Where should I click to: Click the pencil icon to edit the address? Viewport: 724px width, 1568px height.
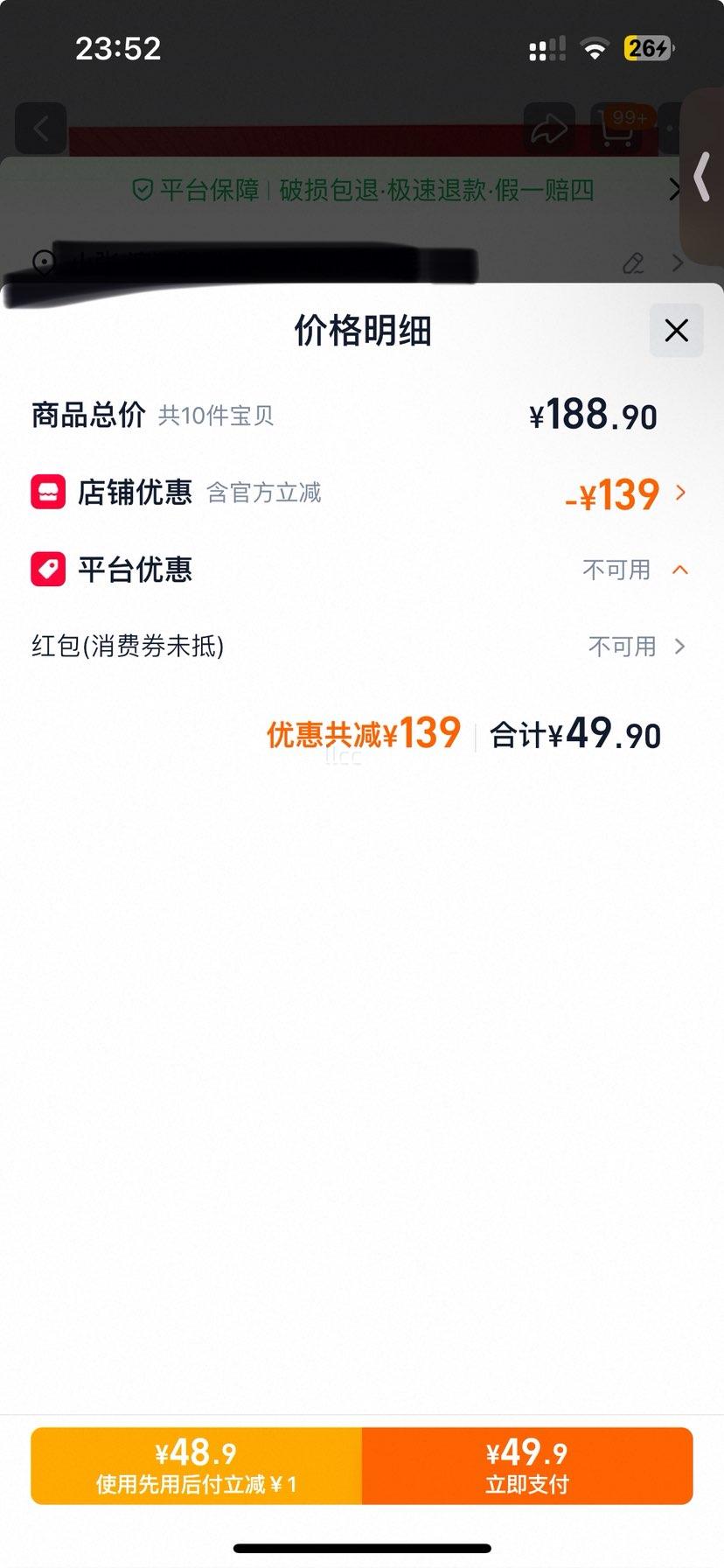[632, 263]
